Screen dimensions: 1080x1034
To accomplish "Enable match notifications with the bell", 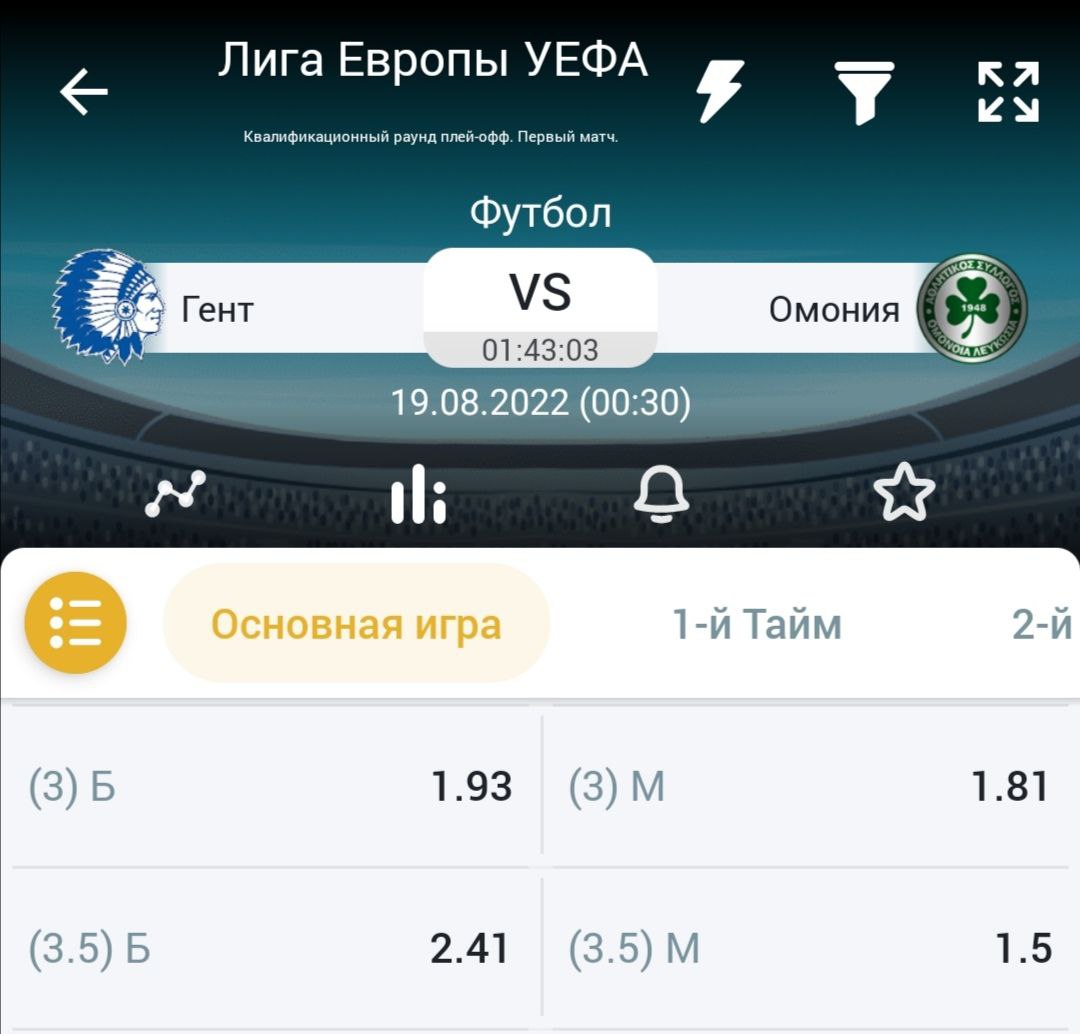I will 662,493.
